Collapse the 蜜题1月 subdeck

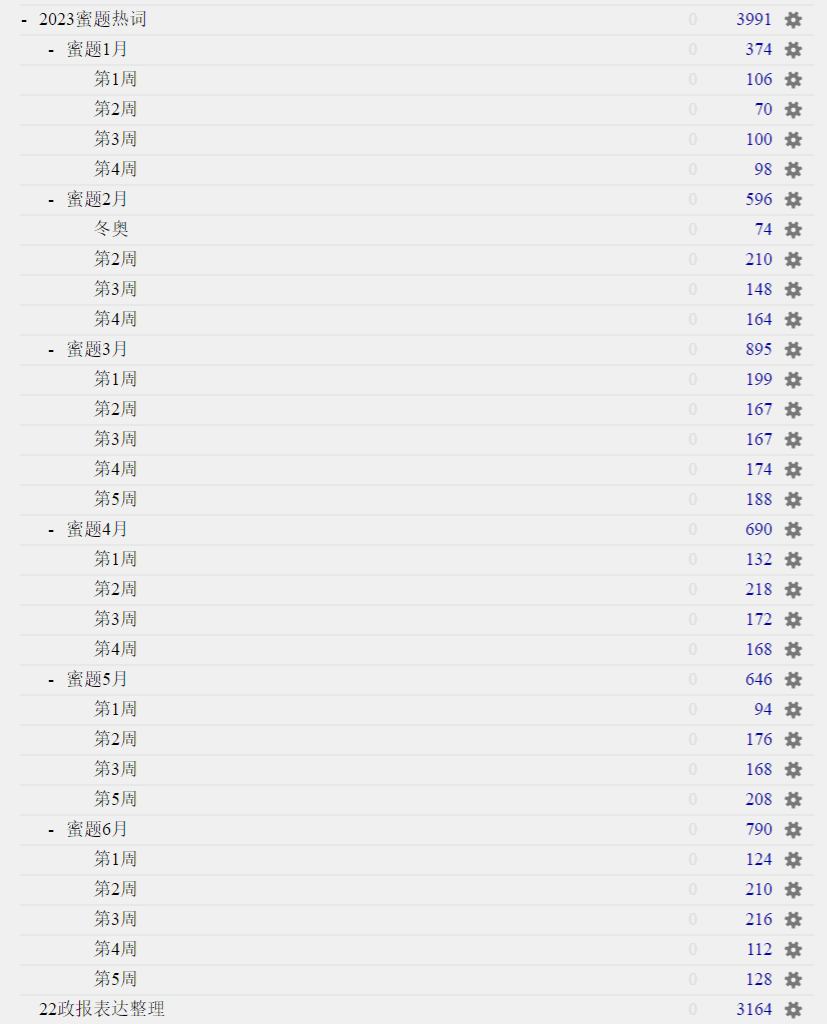pyautogui.click(x=51, y=50)
